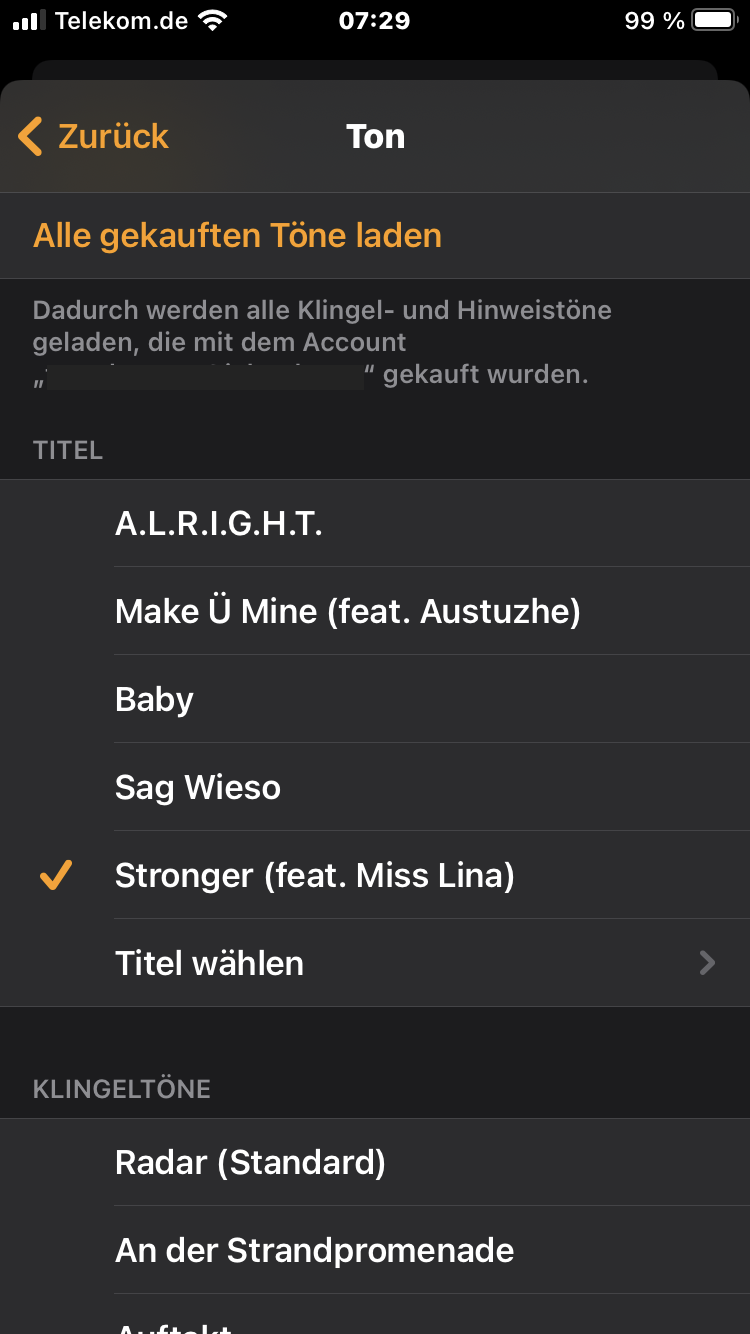Choose Make Ü Mine (feat. Austuzhe)
Viewport: 750px width, 1334px height.
tap(375, 611)
